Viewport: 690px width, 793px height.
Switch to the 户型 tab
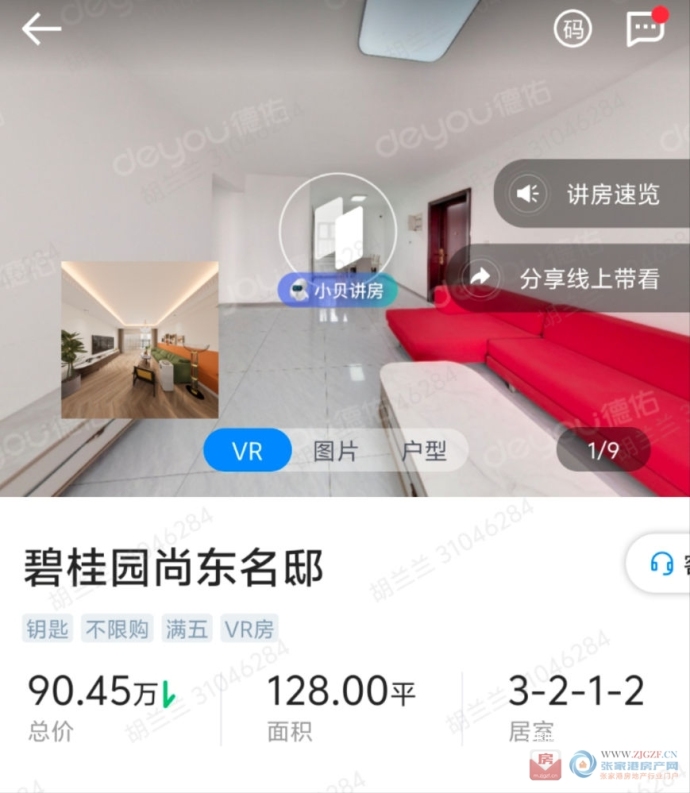(424, 451)
